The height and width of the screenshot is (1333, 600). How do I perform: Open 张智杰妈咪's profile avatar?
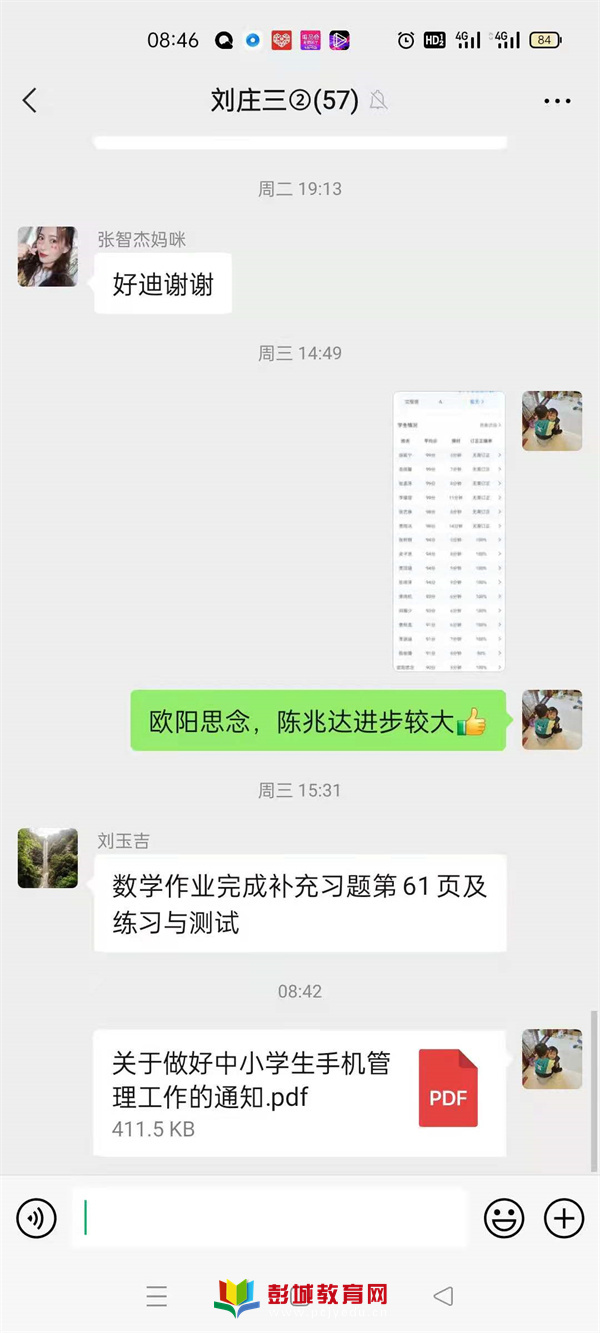coord(48,256)
